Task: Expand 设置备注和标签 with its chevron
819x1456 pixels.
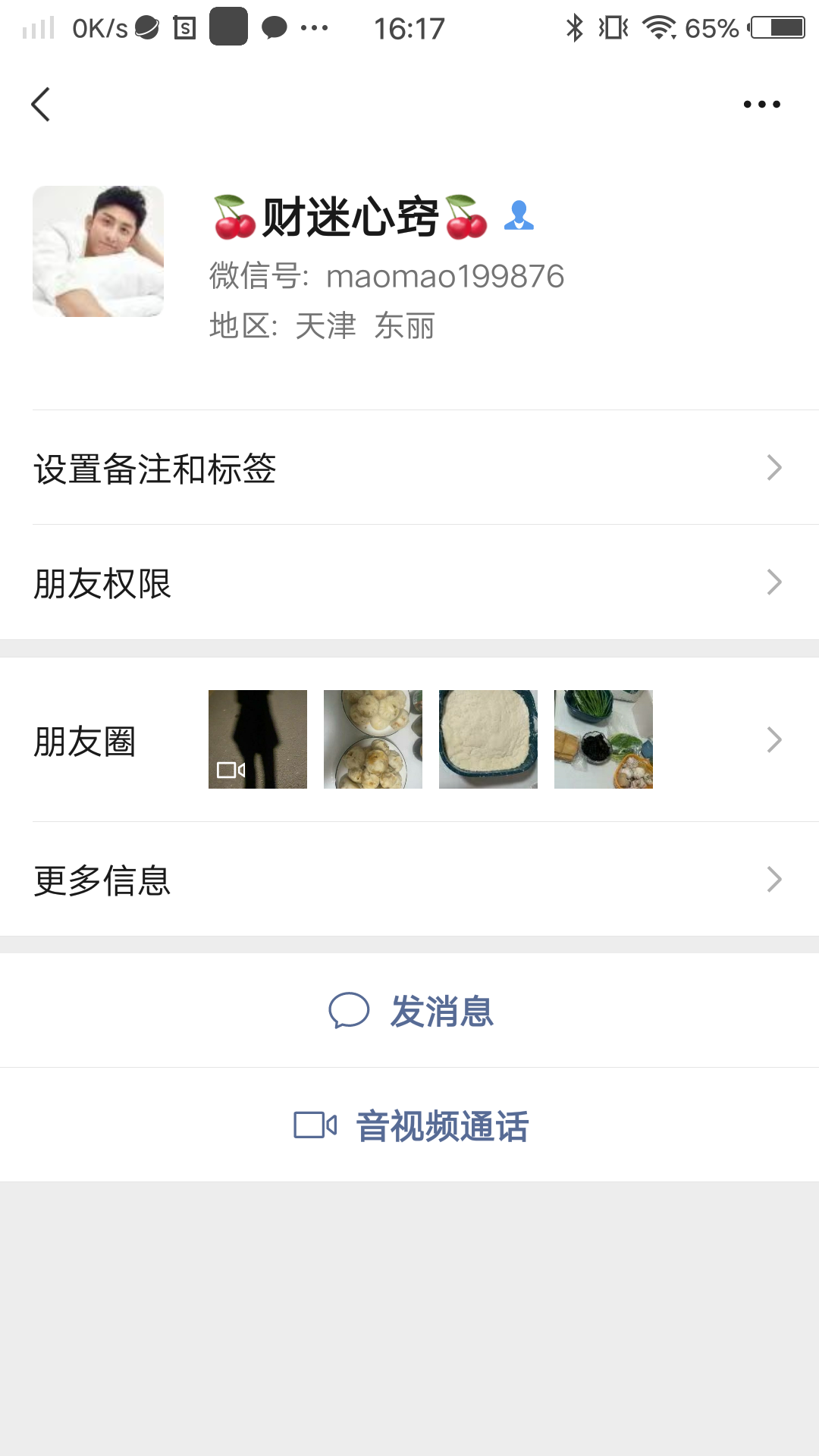Action: coord(773,469)
